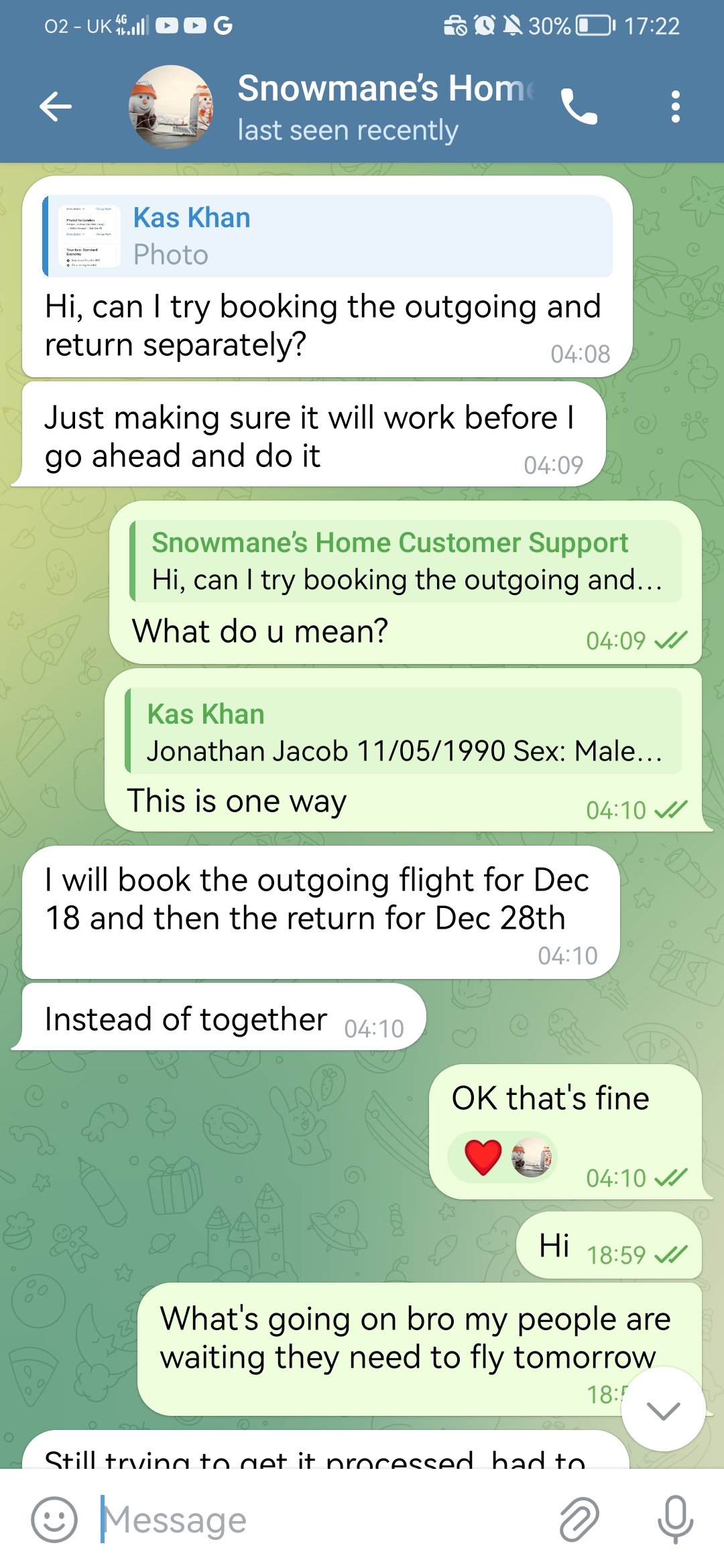
Task: Attach a file with the paperclip
Action: [x=579, y=1520]
